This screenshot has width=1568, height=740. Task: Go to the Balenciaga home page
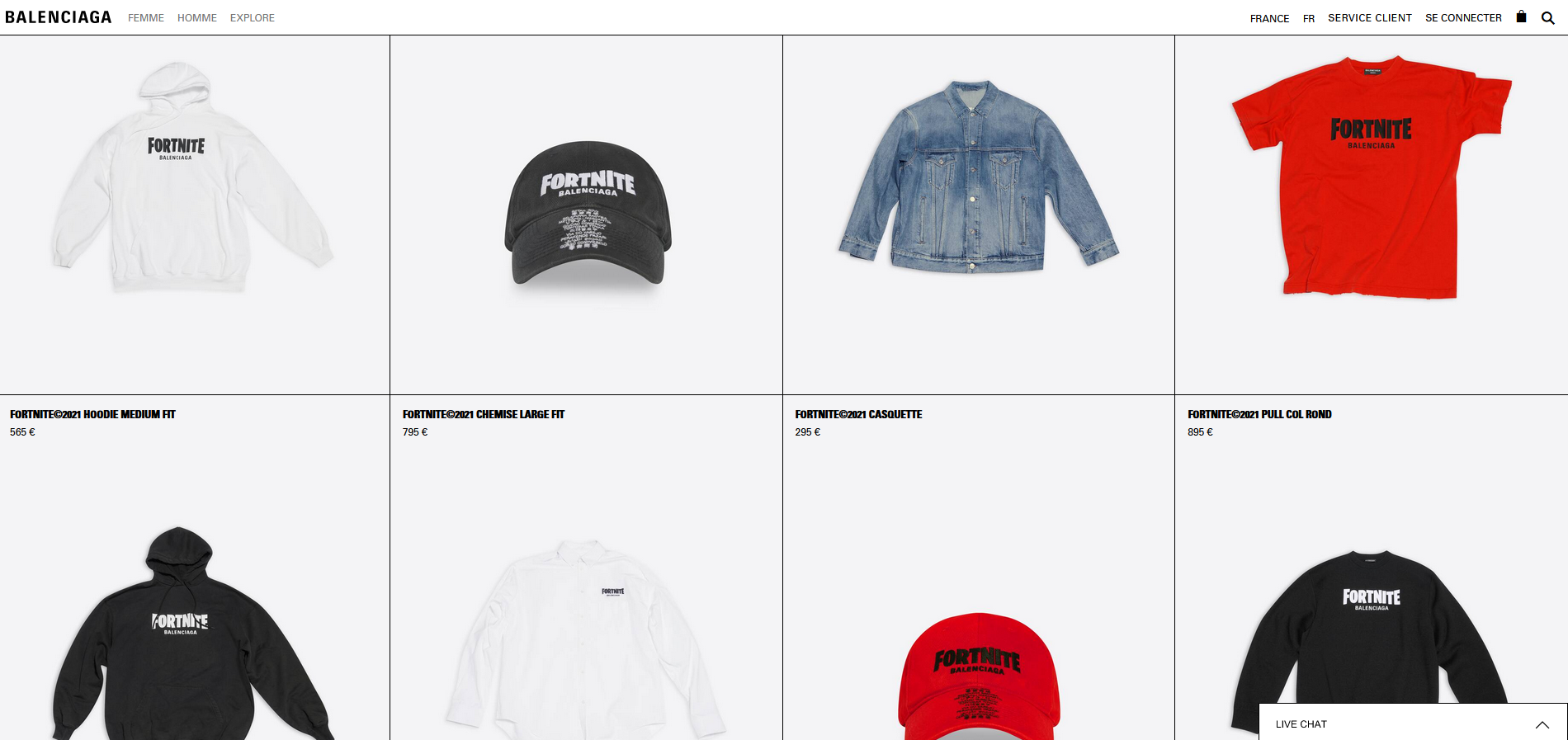(58, 17)
